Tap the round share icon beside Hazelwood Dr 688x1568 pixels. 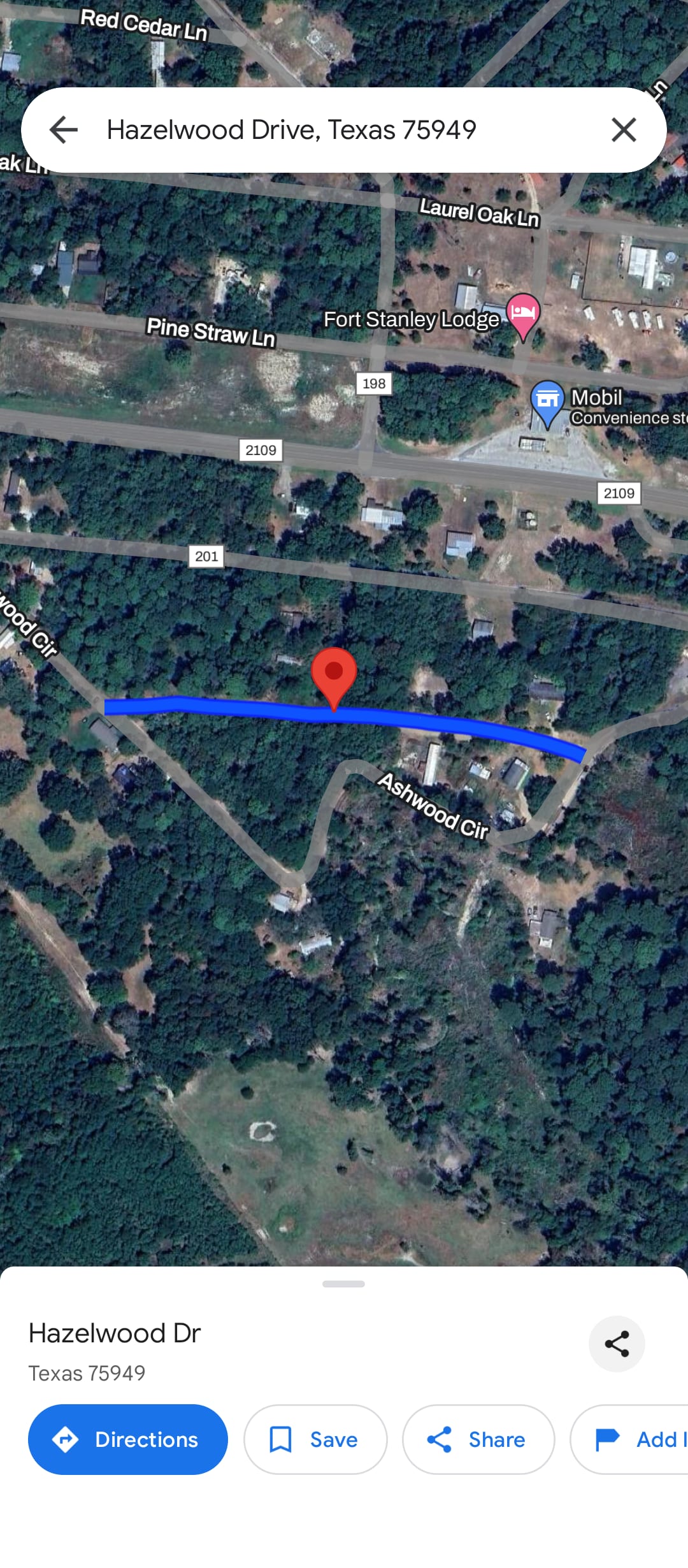[616, 1344]
